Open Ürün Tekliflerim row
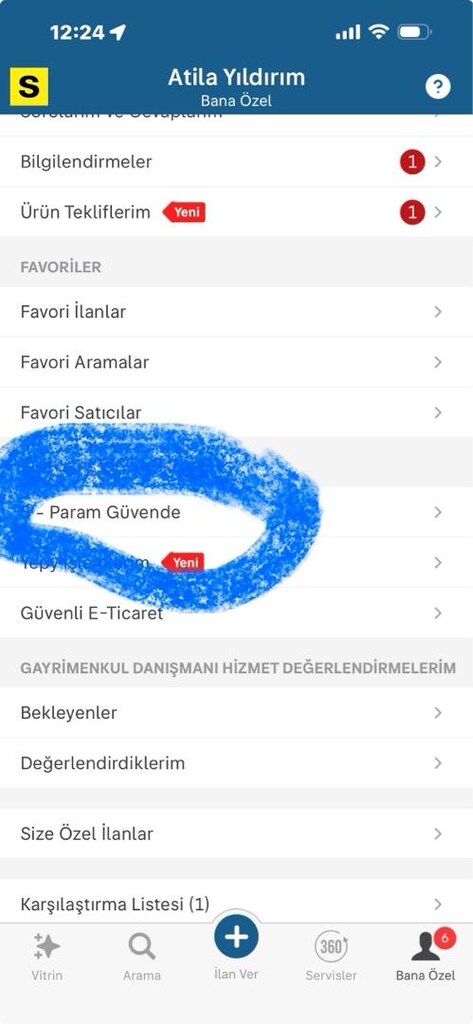Image resolution: width=473 pixels, height=1024 pixels. tap(236, 212)
